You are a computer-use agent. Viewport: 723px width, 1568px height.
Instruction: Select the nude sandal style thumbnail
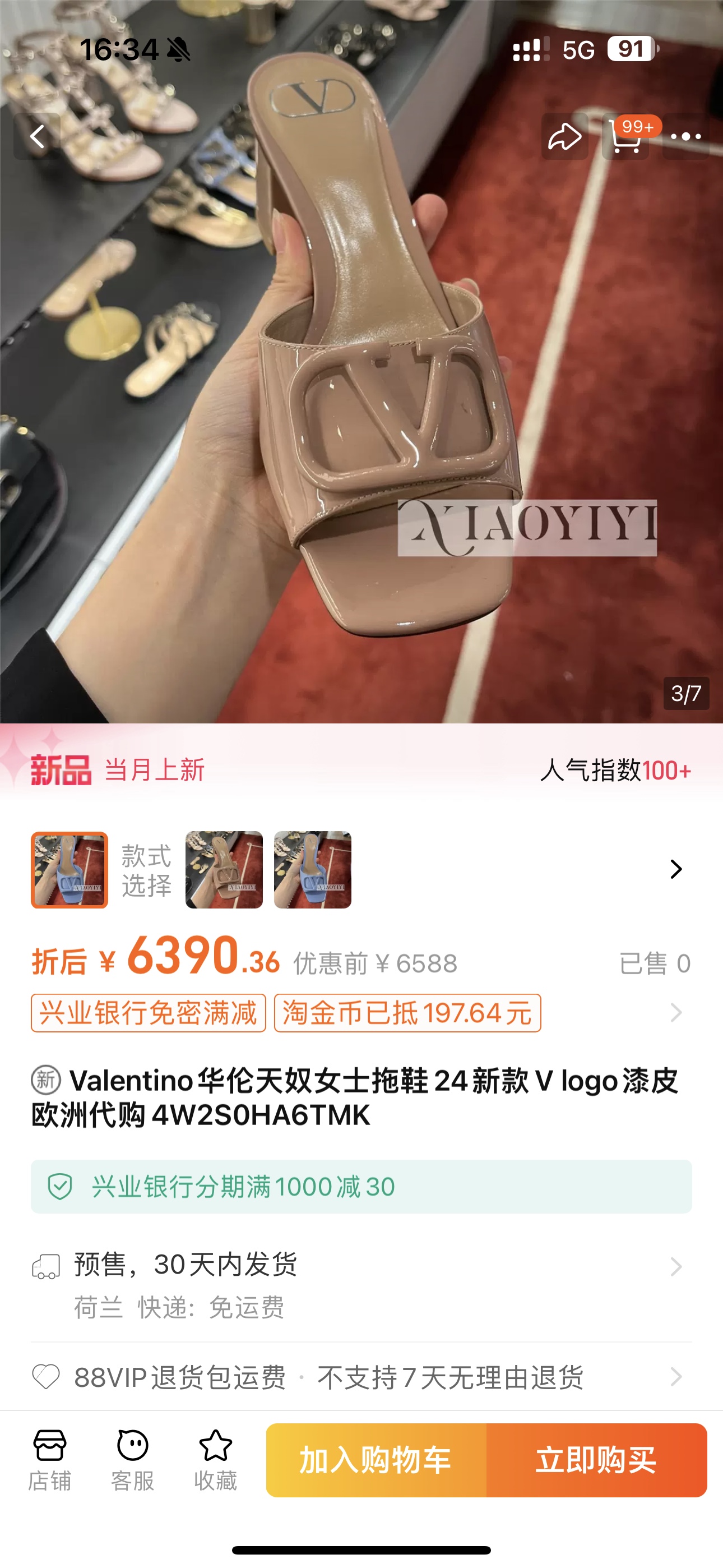click(x=224, y=870)
